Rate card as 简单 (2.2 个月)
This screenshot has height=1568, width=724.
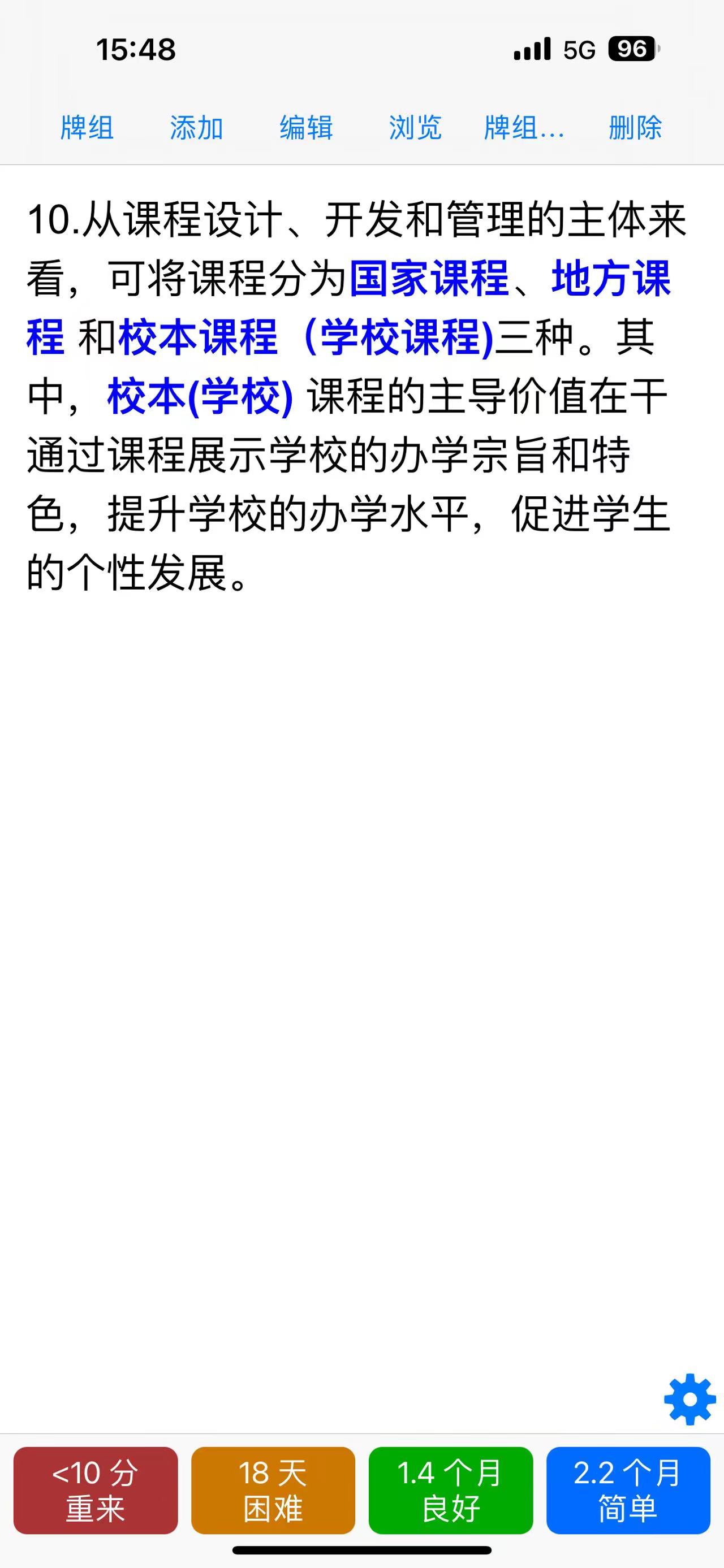(x=628, y=1491)
